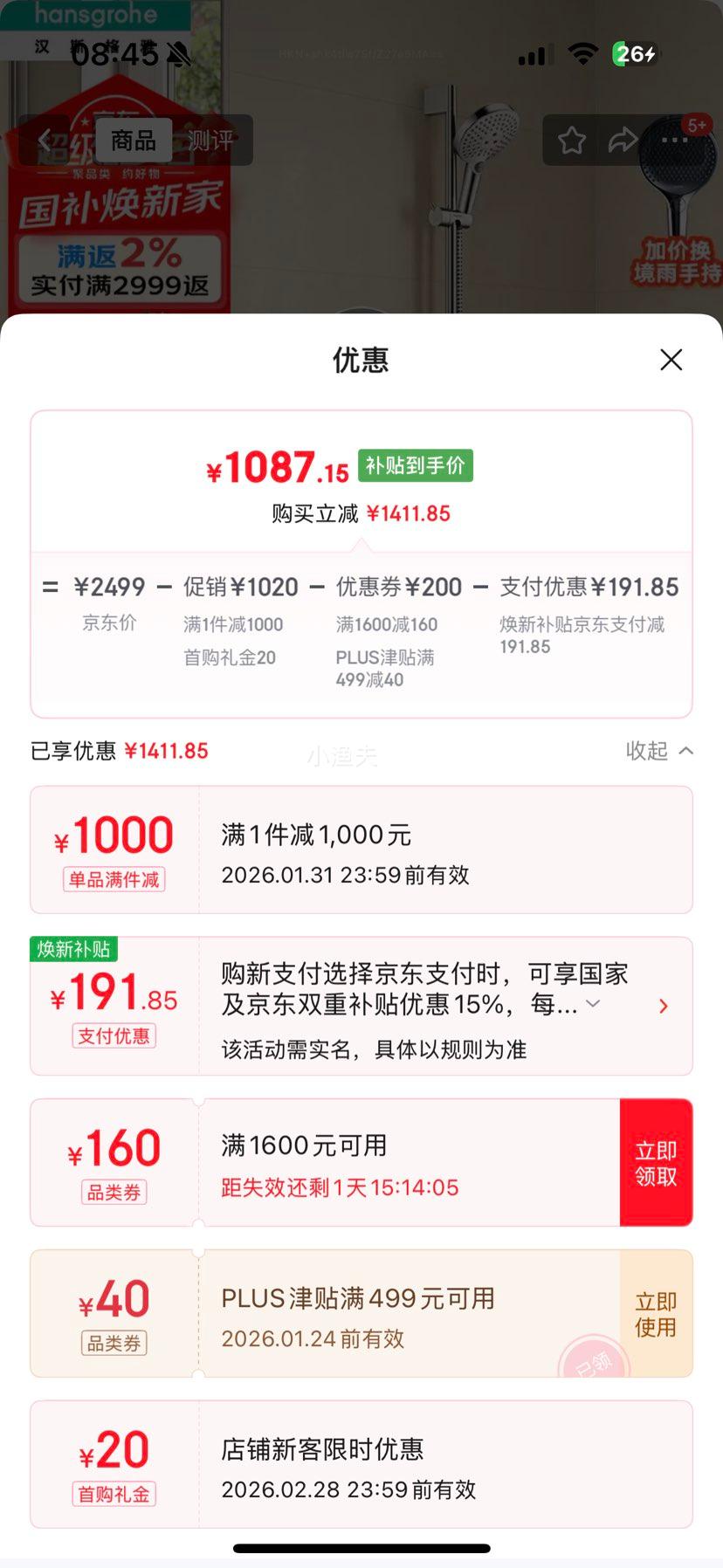Expand the truncated subsidy text arrow
This screenshot has height=1568, width=723.
point(592,1005)
